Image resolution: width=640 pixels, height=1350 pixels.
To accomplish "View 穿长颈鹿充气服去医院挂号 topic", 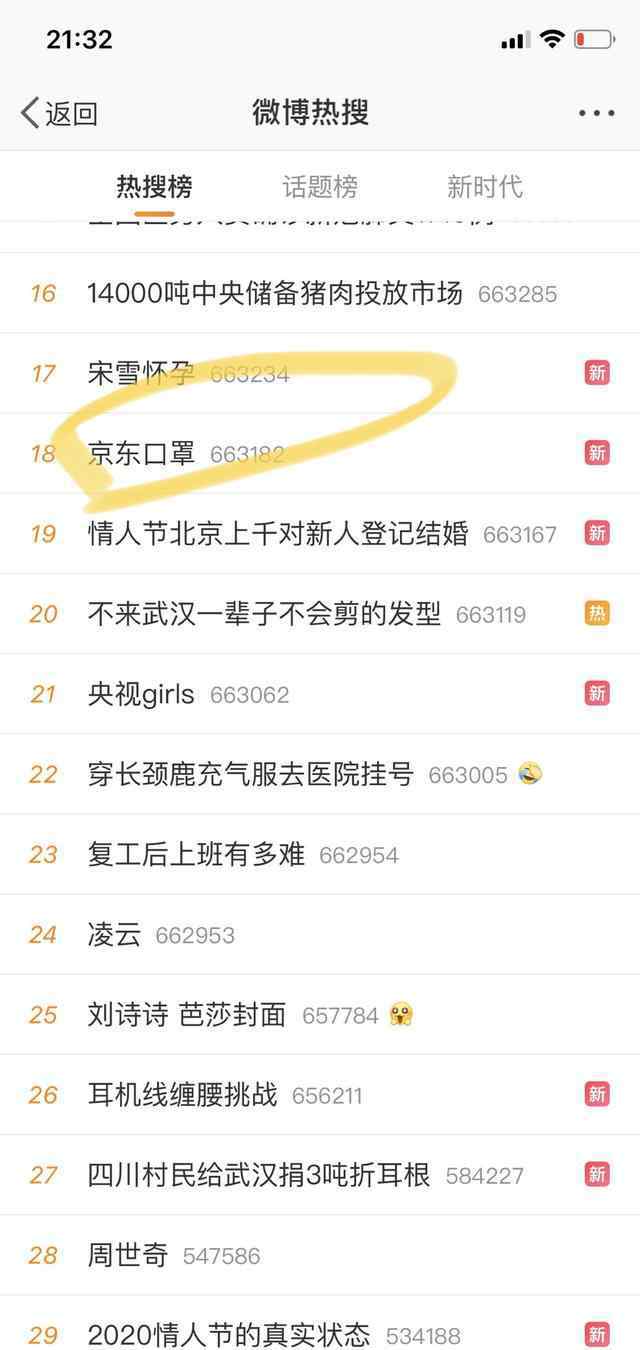I will point(250,774).
